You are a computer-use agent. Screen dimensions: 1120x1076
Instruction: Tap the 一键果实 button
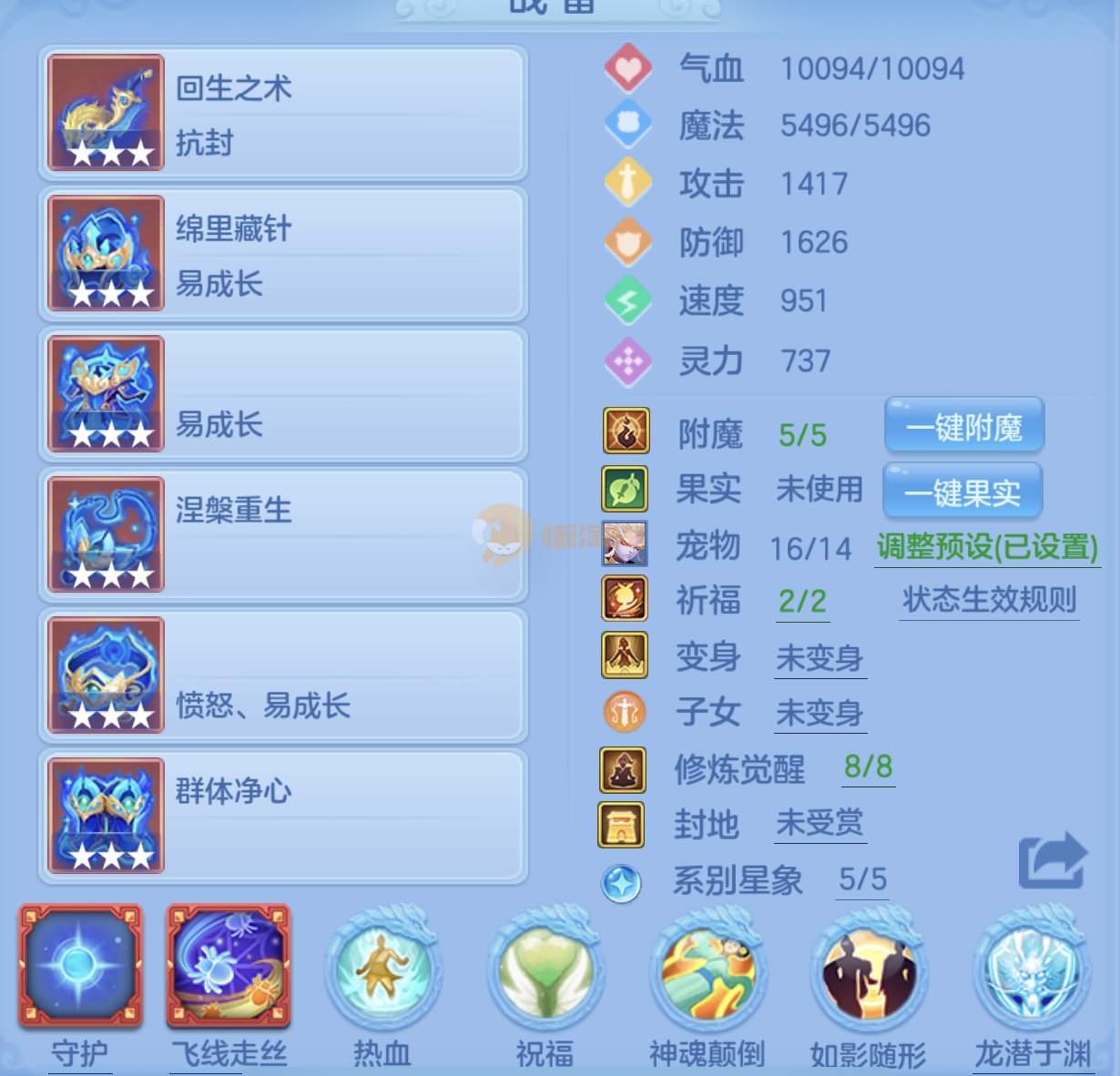962,492
